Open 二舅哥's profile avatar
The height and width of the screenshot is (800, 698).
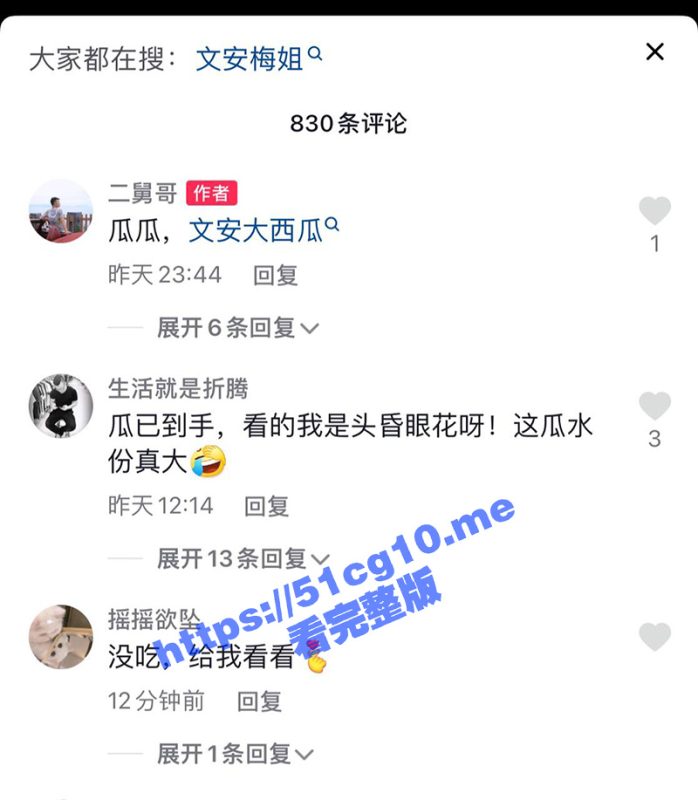pyautogui.click(x=61, y=211)
